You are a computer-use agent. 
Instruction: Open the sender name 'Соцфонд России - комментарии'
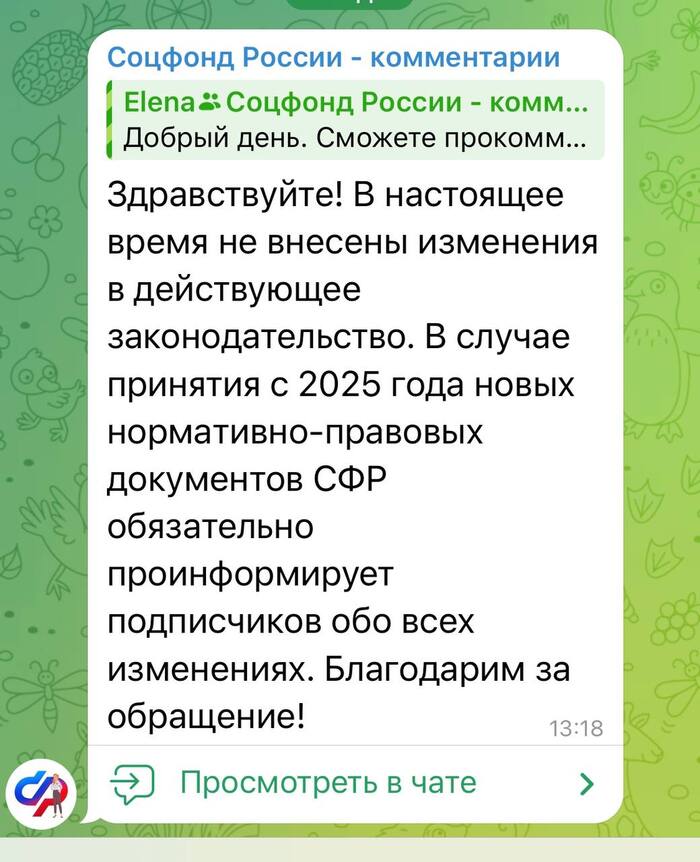click(x=333, y=57)
